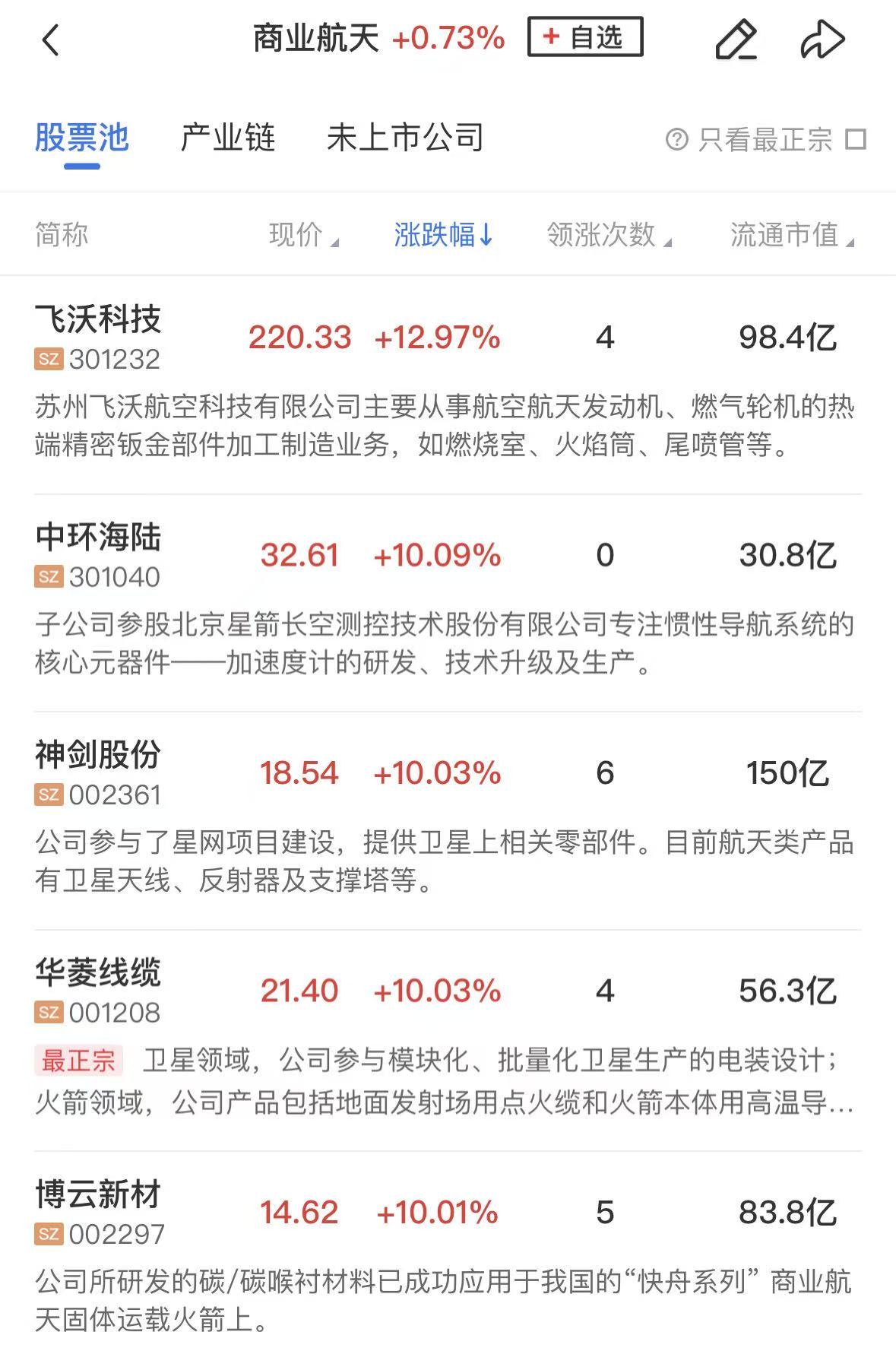The image size is (896, 1367).
Task: Go back using the top-left arrow
Action: (50, 40)
